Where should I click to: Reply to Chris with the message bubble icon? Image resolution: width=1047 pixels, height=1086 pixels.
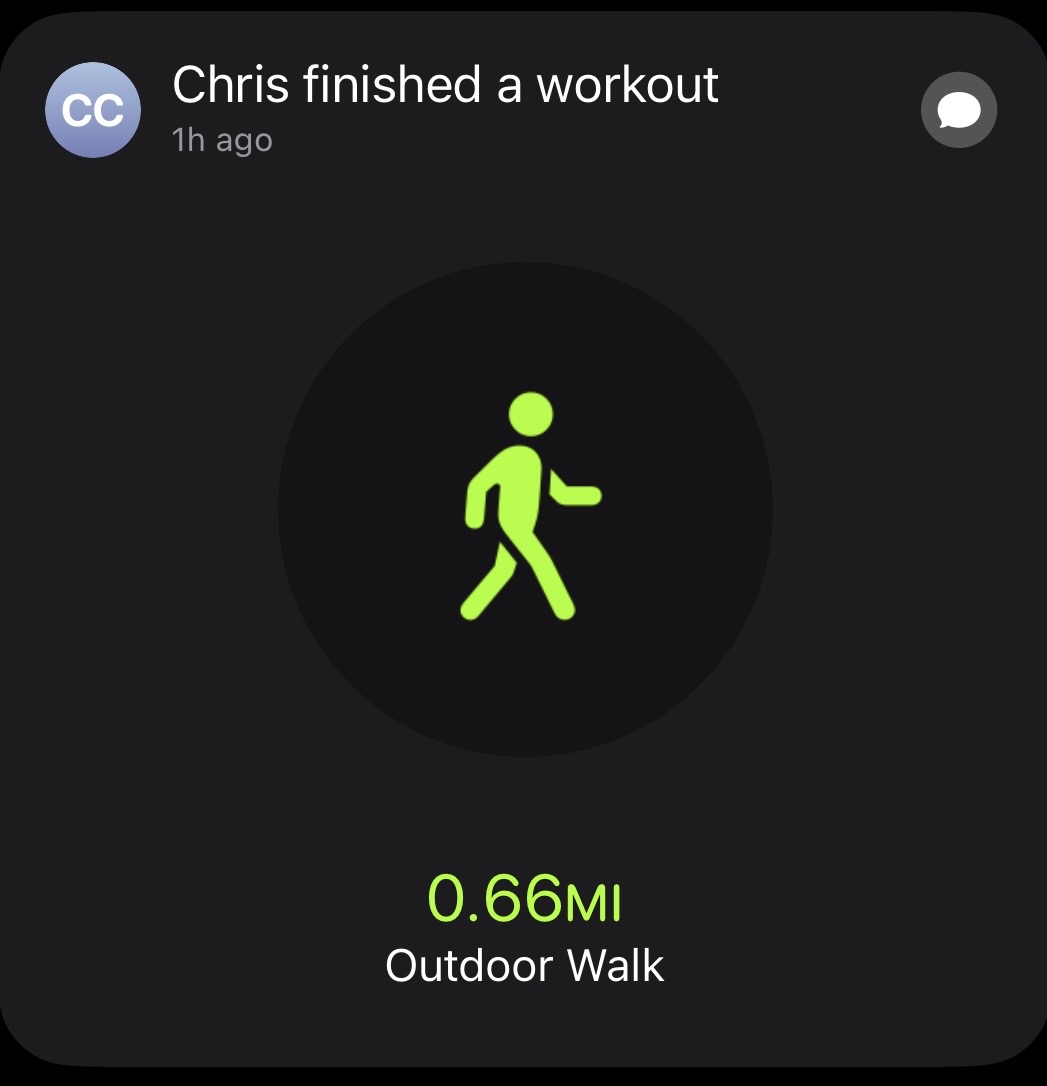tap(958, 110)
